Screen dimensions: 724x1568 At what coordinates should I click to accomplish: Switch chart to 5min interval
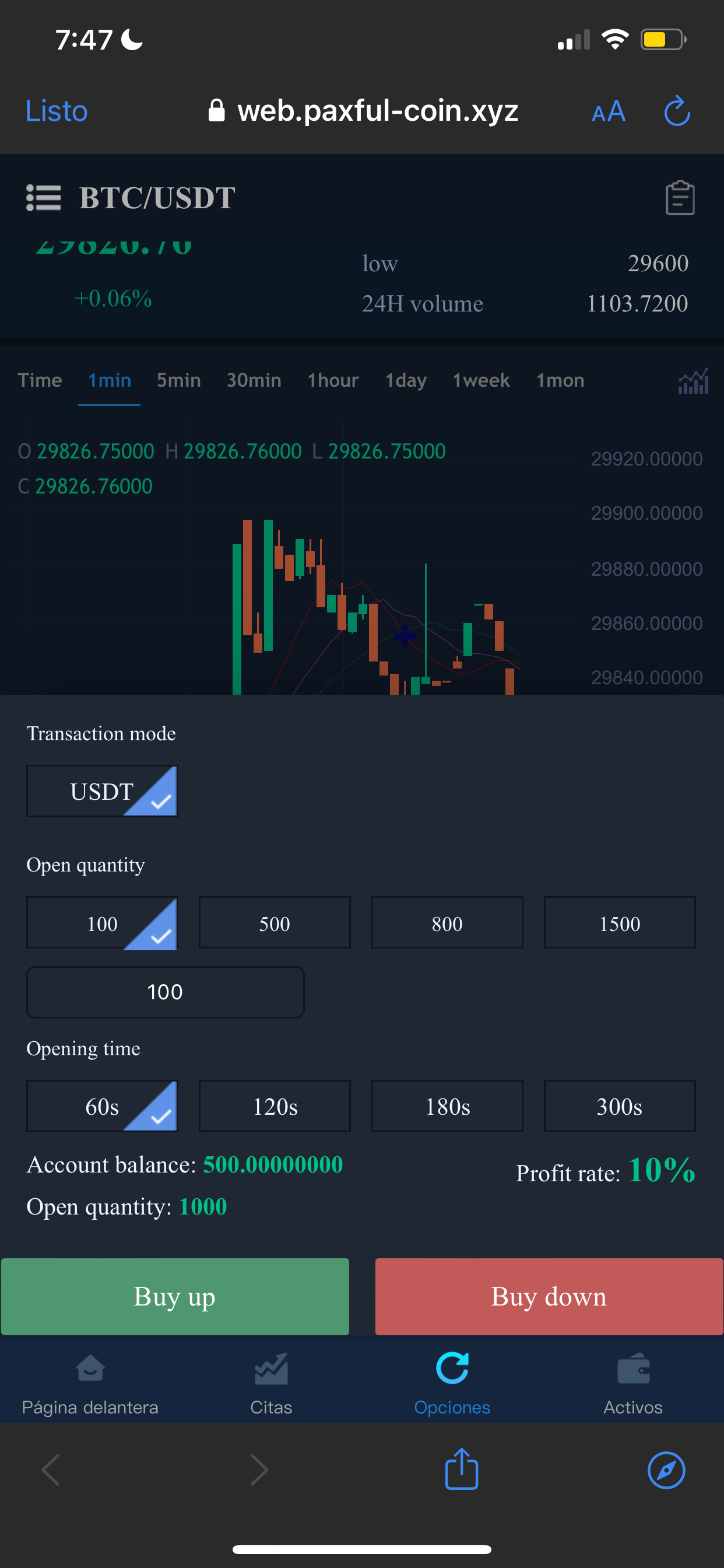[x=178, y=380]
